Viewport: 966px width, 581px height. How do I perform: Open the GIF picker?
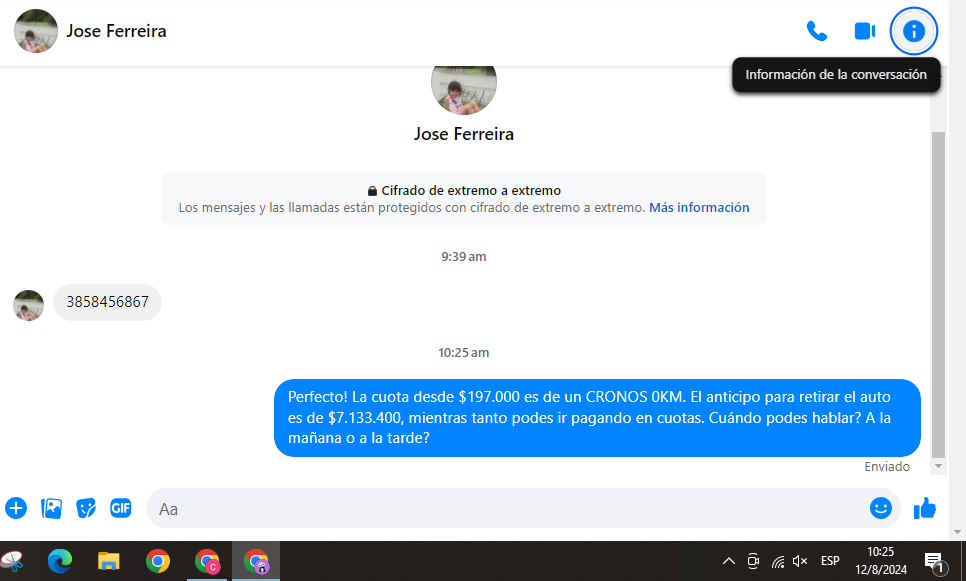[121, 508]
